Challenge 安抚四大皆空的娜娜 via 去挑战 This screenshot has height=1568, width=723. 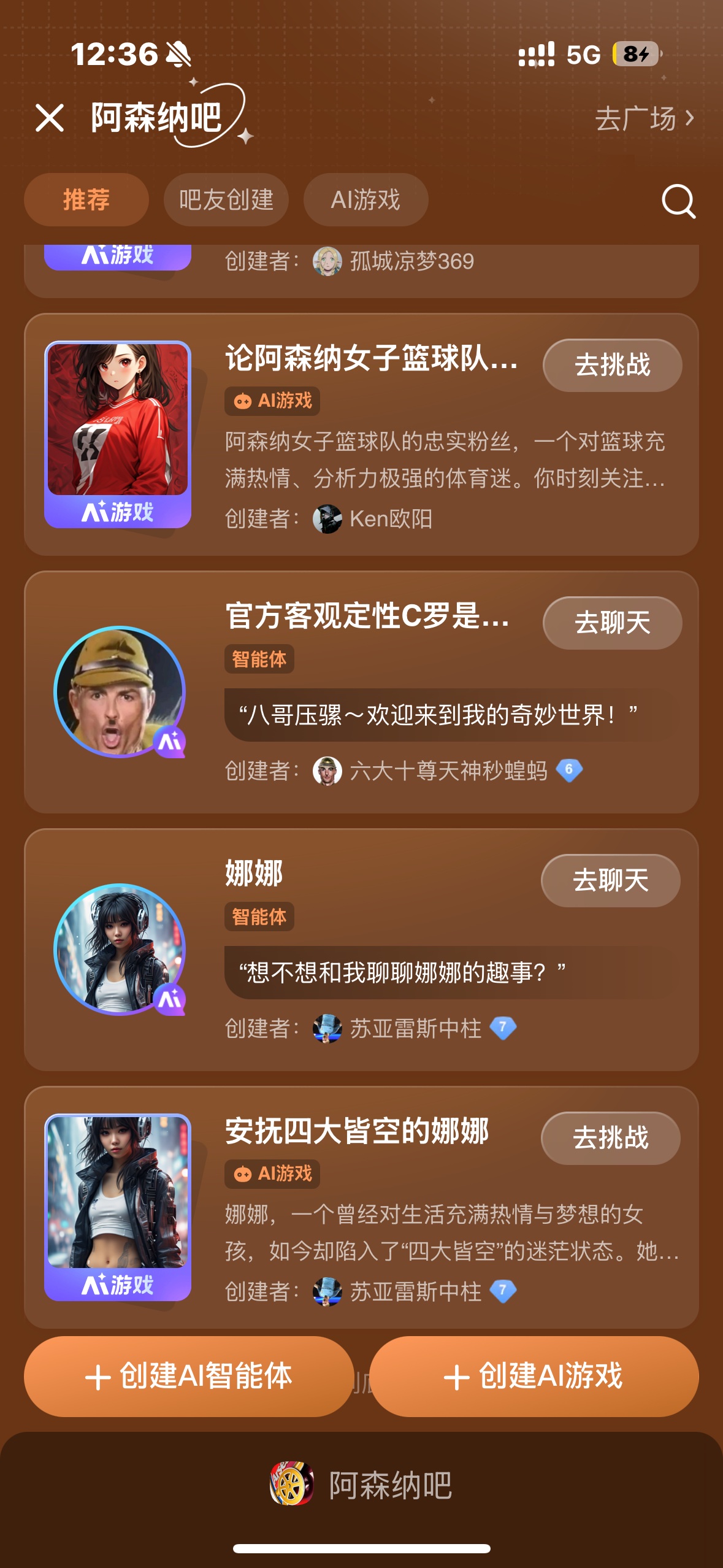pyautogui.click(x=610, y=1138)
